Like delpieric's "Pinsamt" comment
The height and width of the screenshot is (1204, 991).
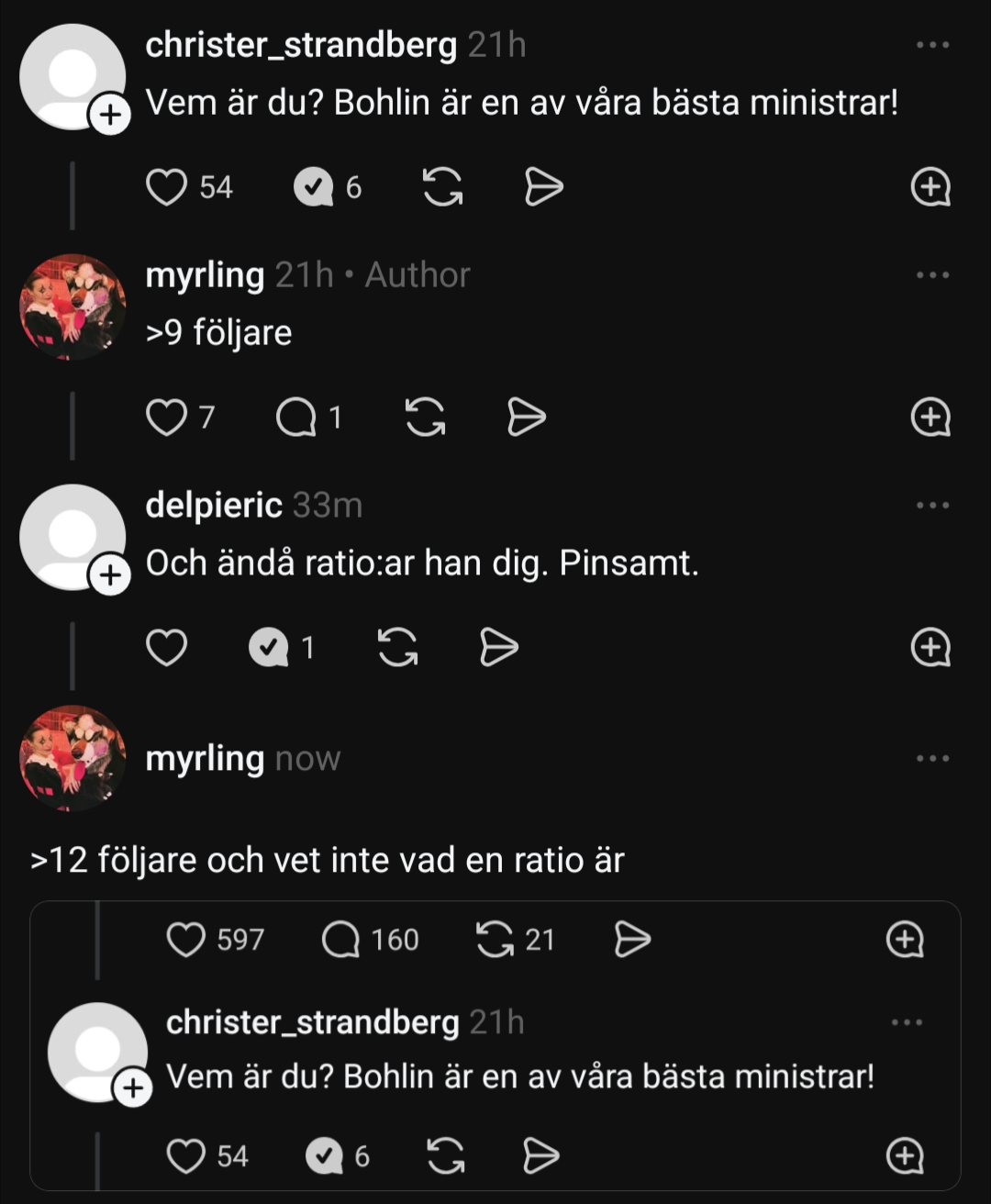point(166,648)
